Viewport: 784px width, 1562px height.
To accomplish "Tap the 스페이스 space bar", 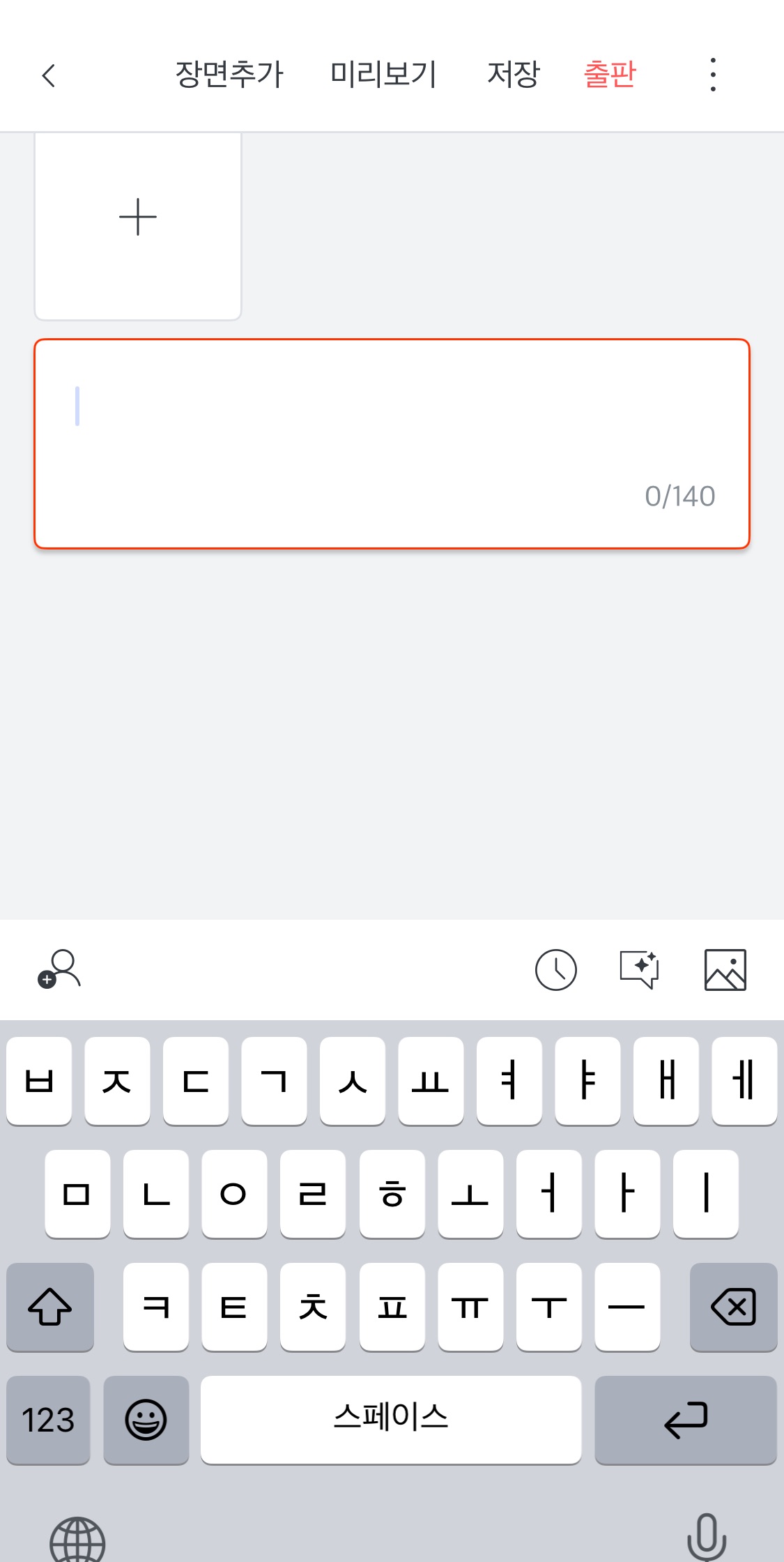I will (x=390, y=1420).
